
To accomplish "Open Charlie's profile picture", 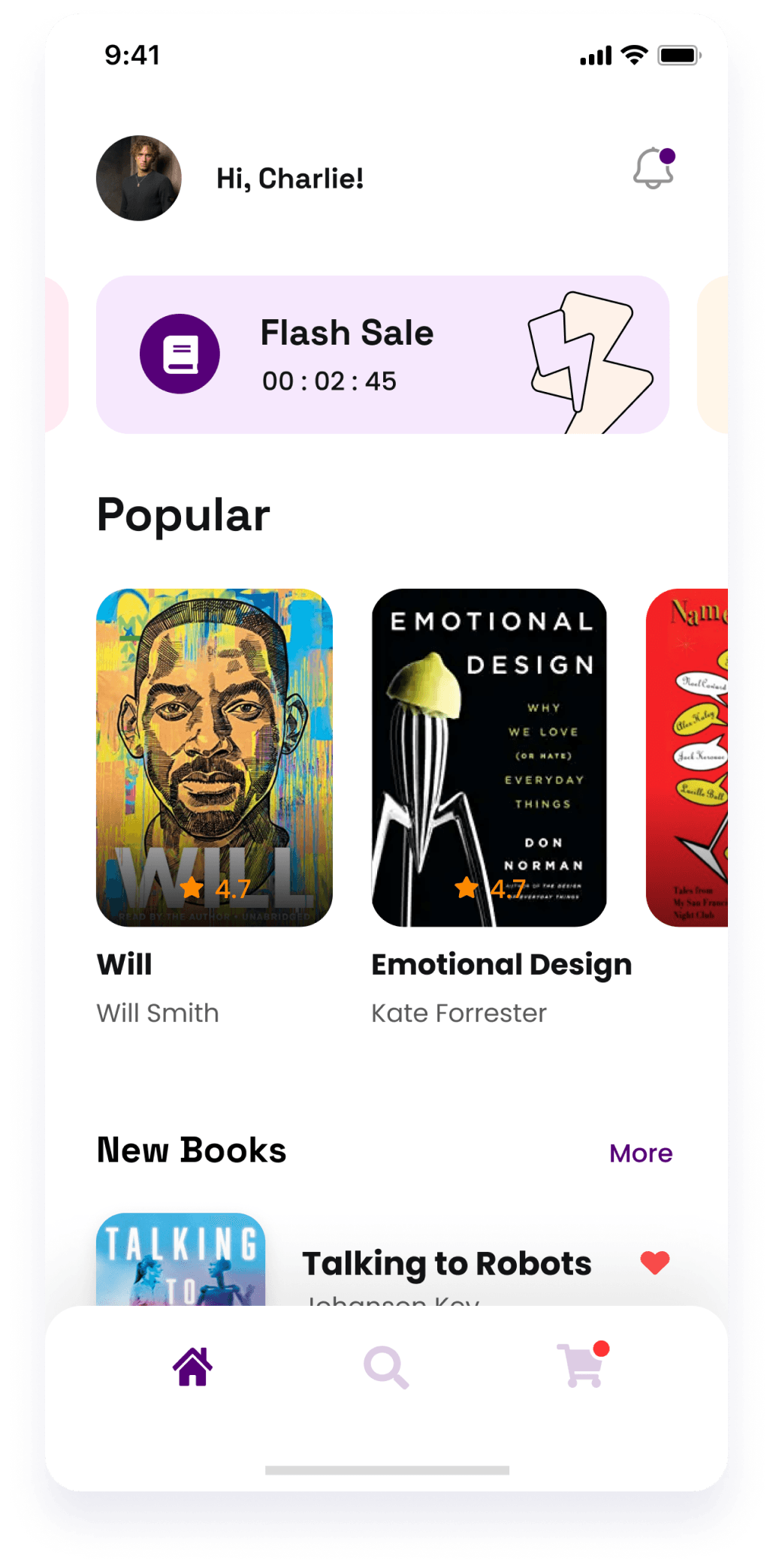I will click(139, 178).
